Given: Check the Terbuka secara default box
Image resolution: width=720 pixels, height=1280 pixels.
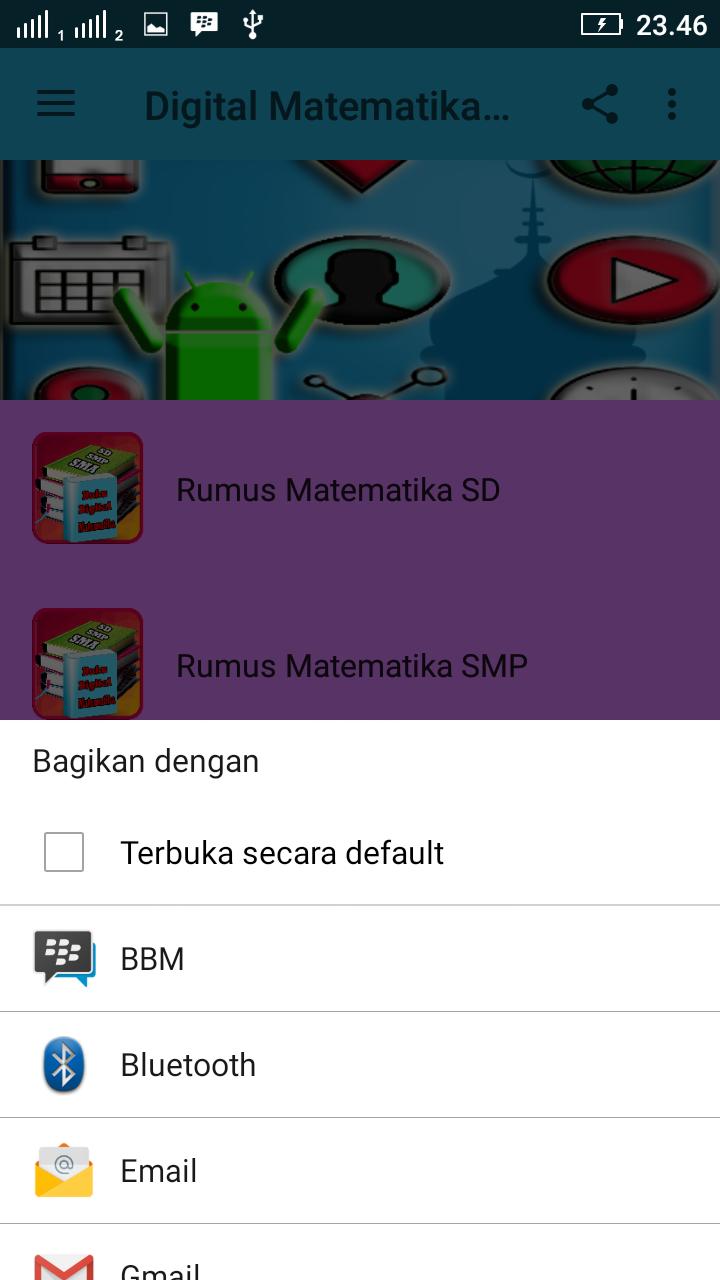Looking at the screenshot, I should click(64, 853).
